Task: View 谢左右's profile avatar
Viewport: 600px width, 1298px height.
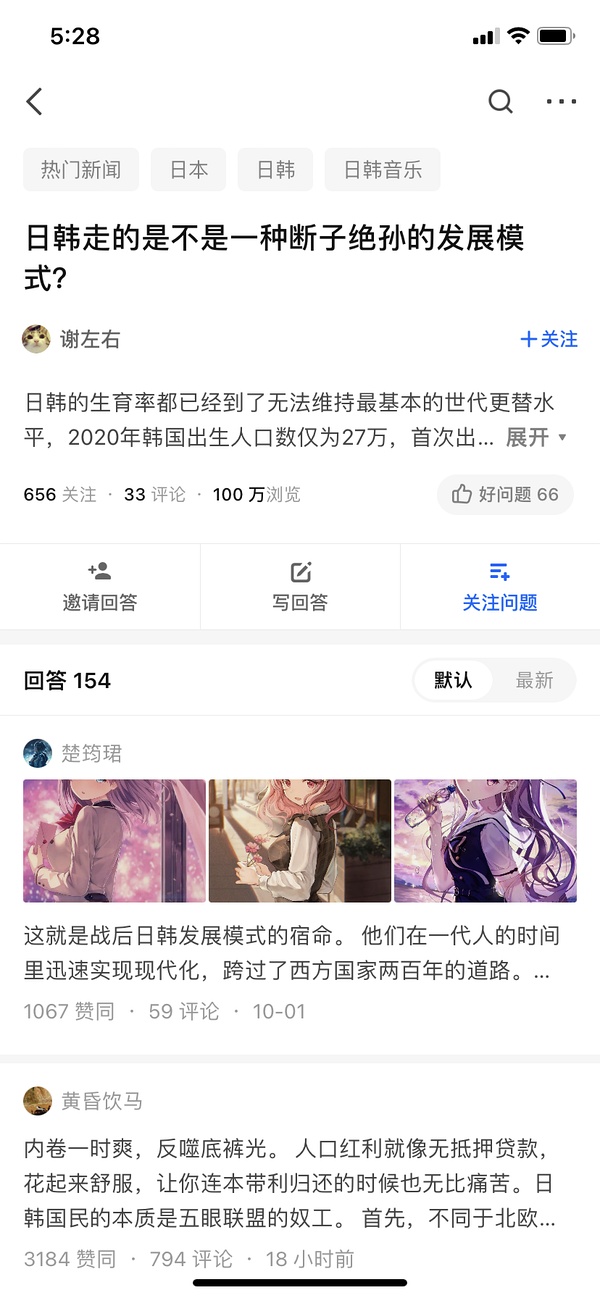Action: click(37, 339)
